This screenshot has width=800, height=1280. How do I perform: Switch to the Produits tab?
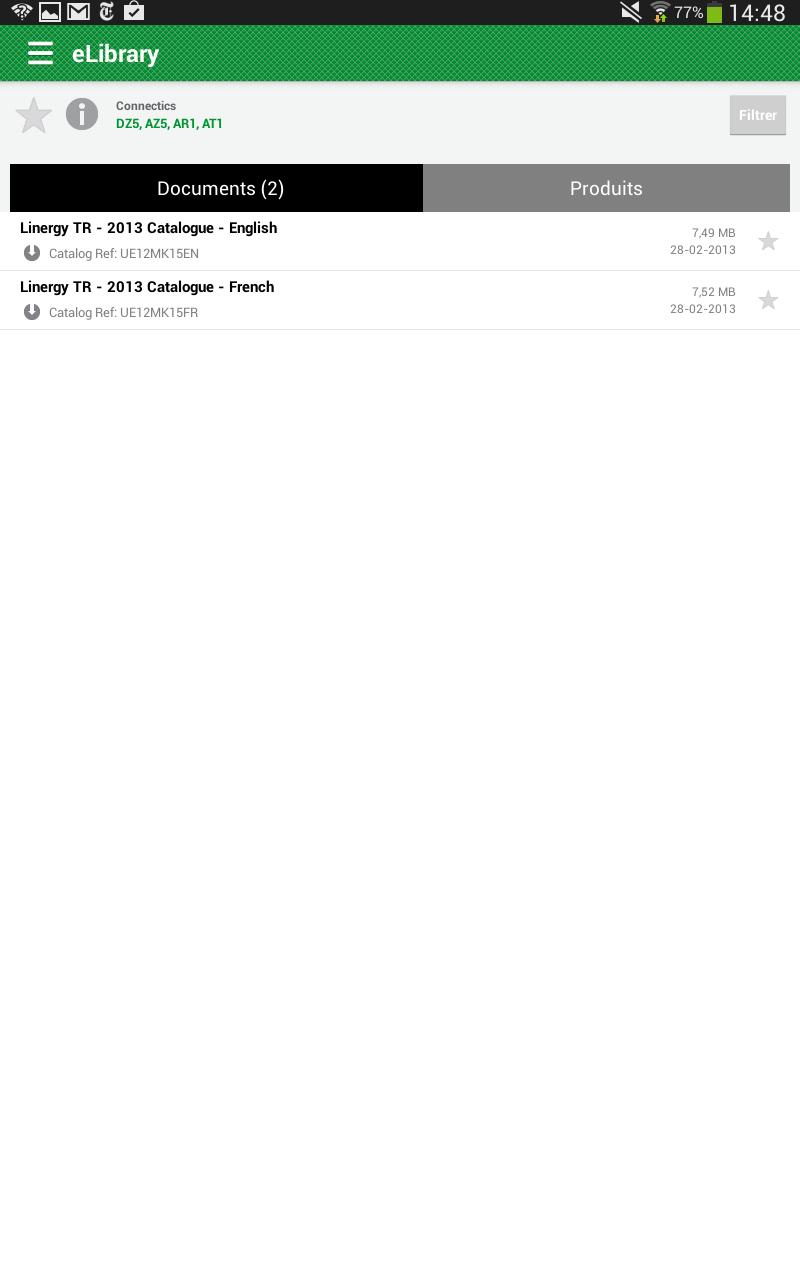(x=606, y=188)
